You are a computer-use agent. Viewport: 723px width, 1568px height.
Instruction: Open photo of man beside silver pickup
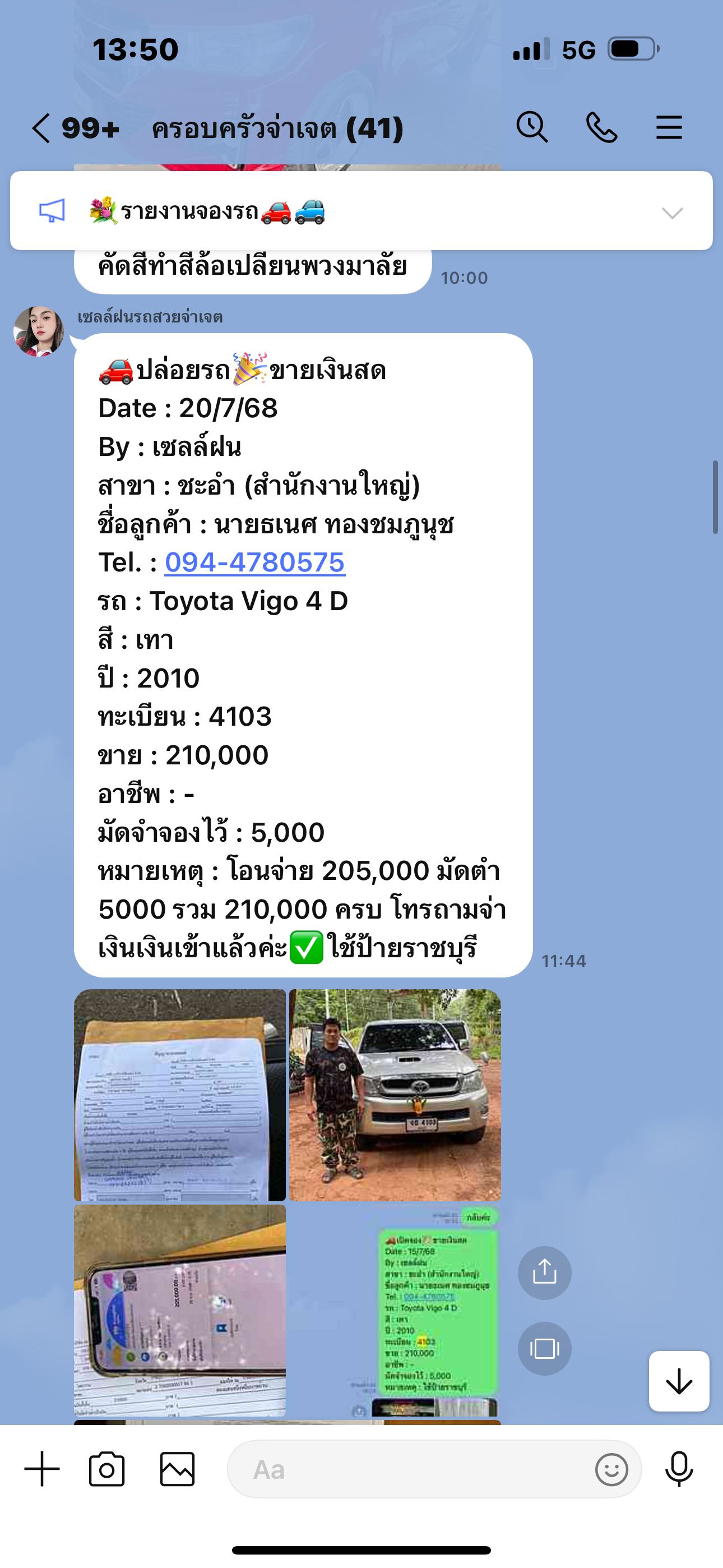click(x=395, y=1095)
